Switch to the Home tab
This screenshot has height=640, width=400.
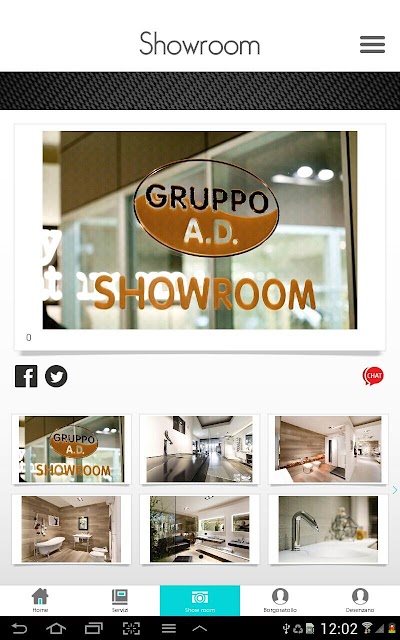pos(40,600)
